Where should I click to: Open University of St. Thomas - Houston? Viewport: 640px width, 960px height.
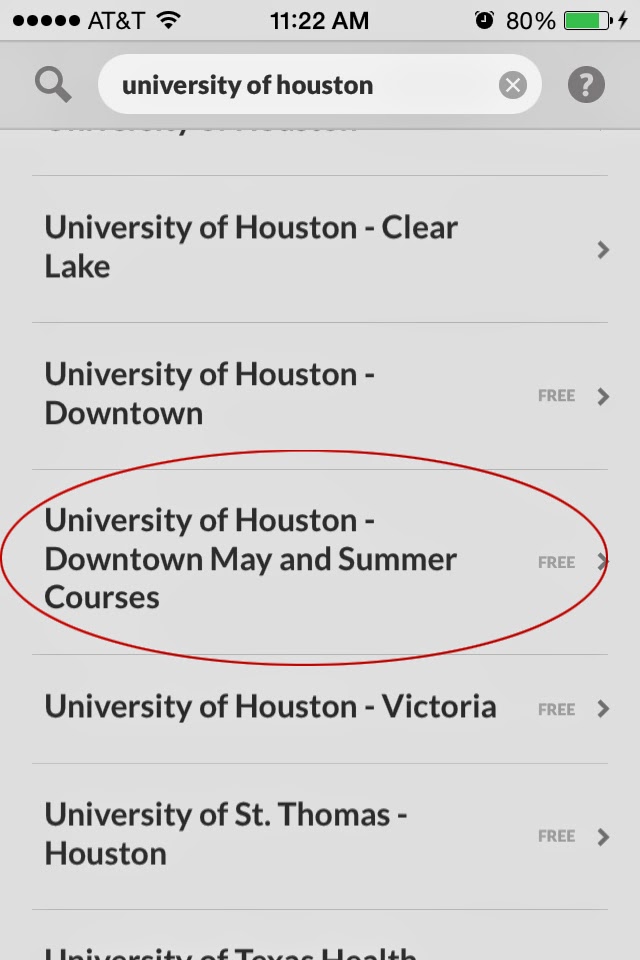point(320,834)
